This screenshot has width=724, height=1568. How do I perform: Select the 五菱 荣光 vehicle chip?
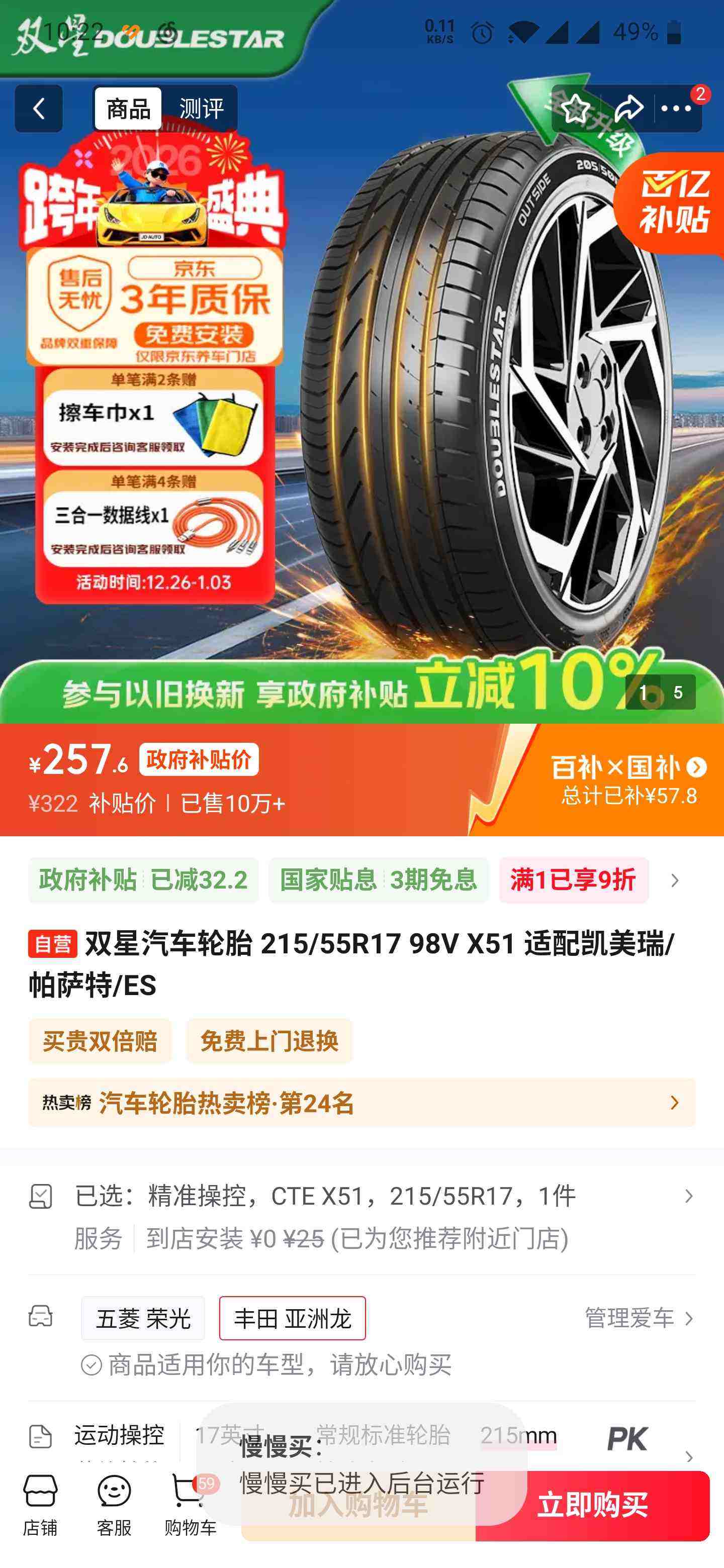point(143,1318)
